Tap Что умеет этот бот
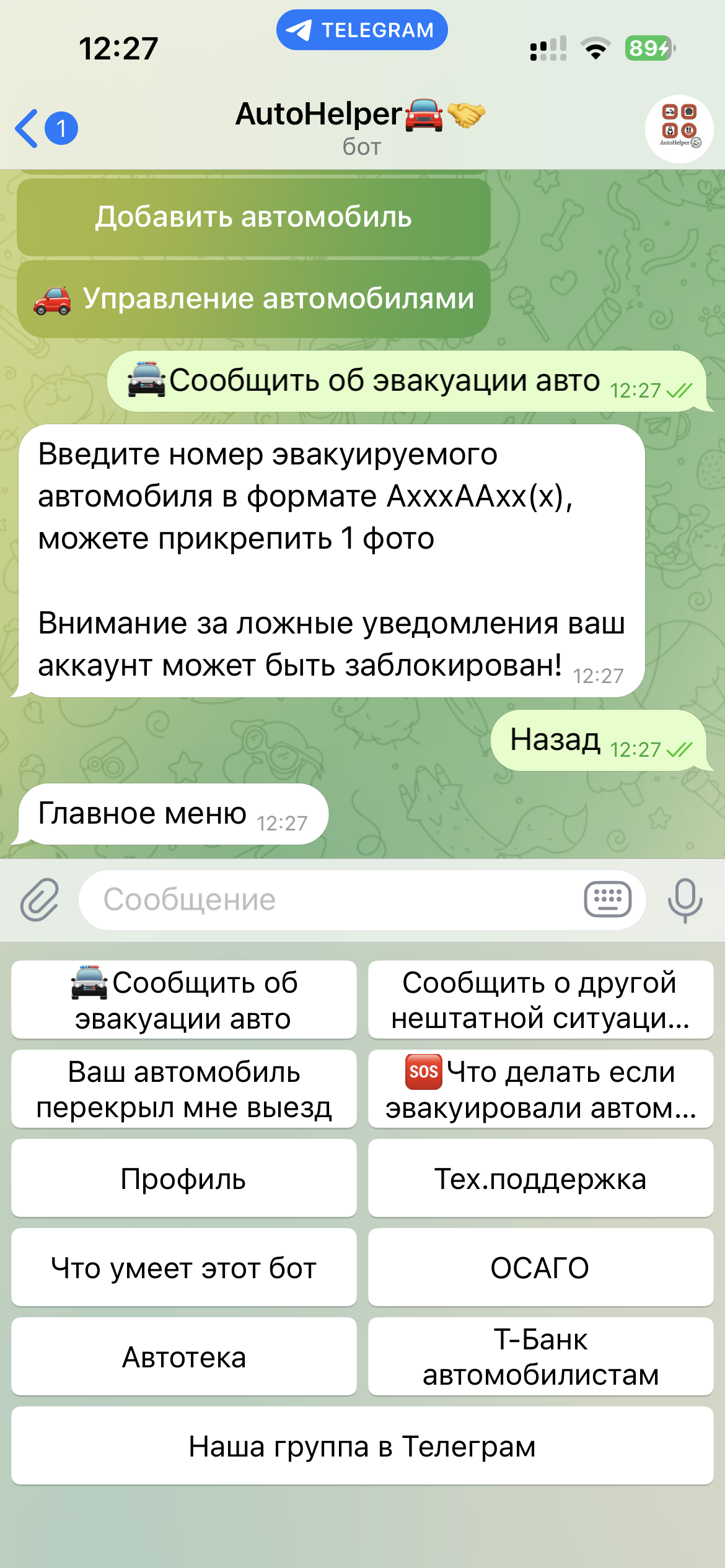The image size is (725, 1568). (183, 1268)
